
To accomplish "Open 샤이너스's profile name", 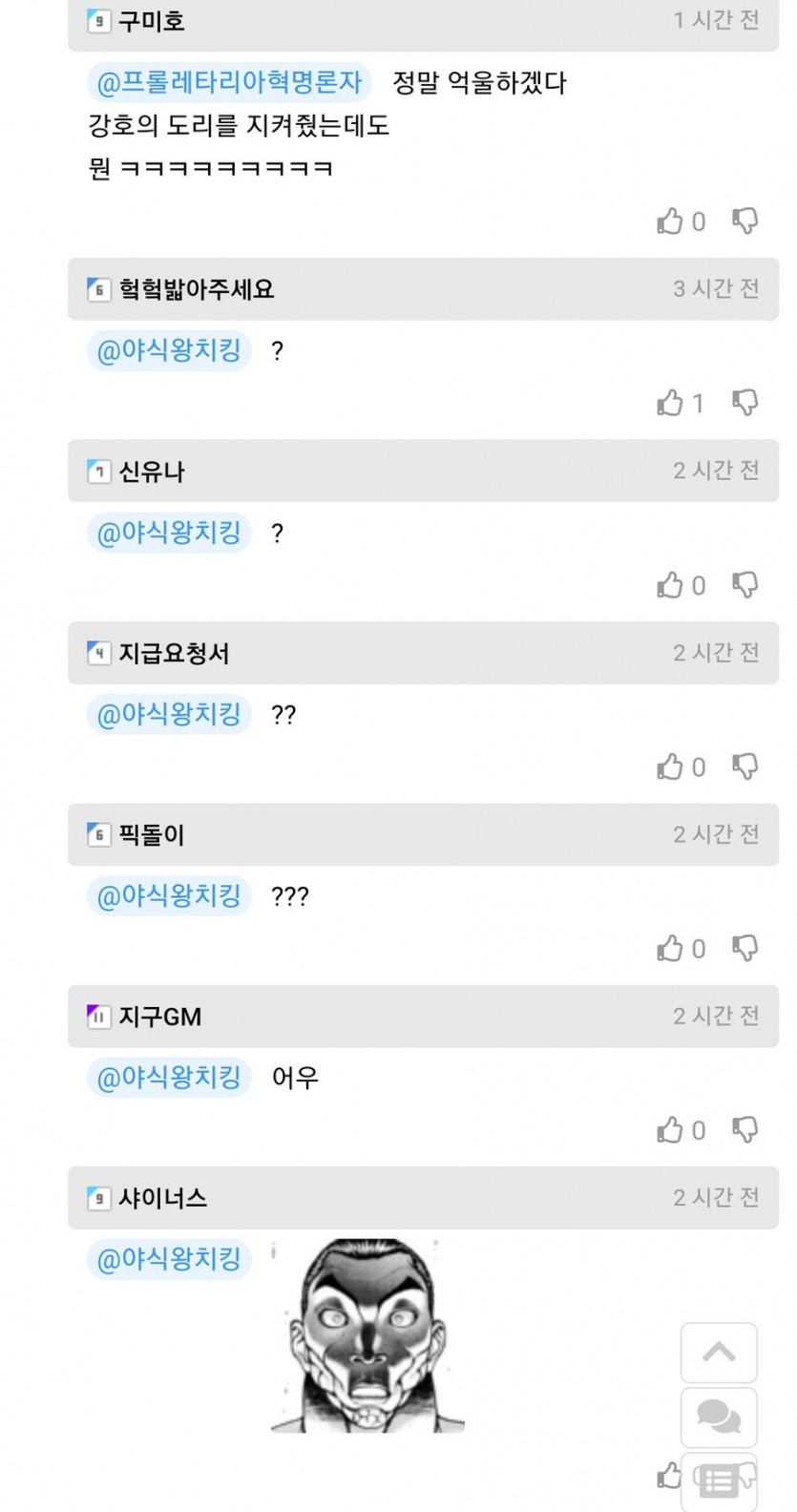I will click(162, 1198).
